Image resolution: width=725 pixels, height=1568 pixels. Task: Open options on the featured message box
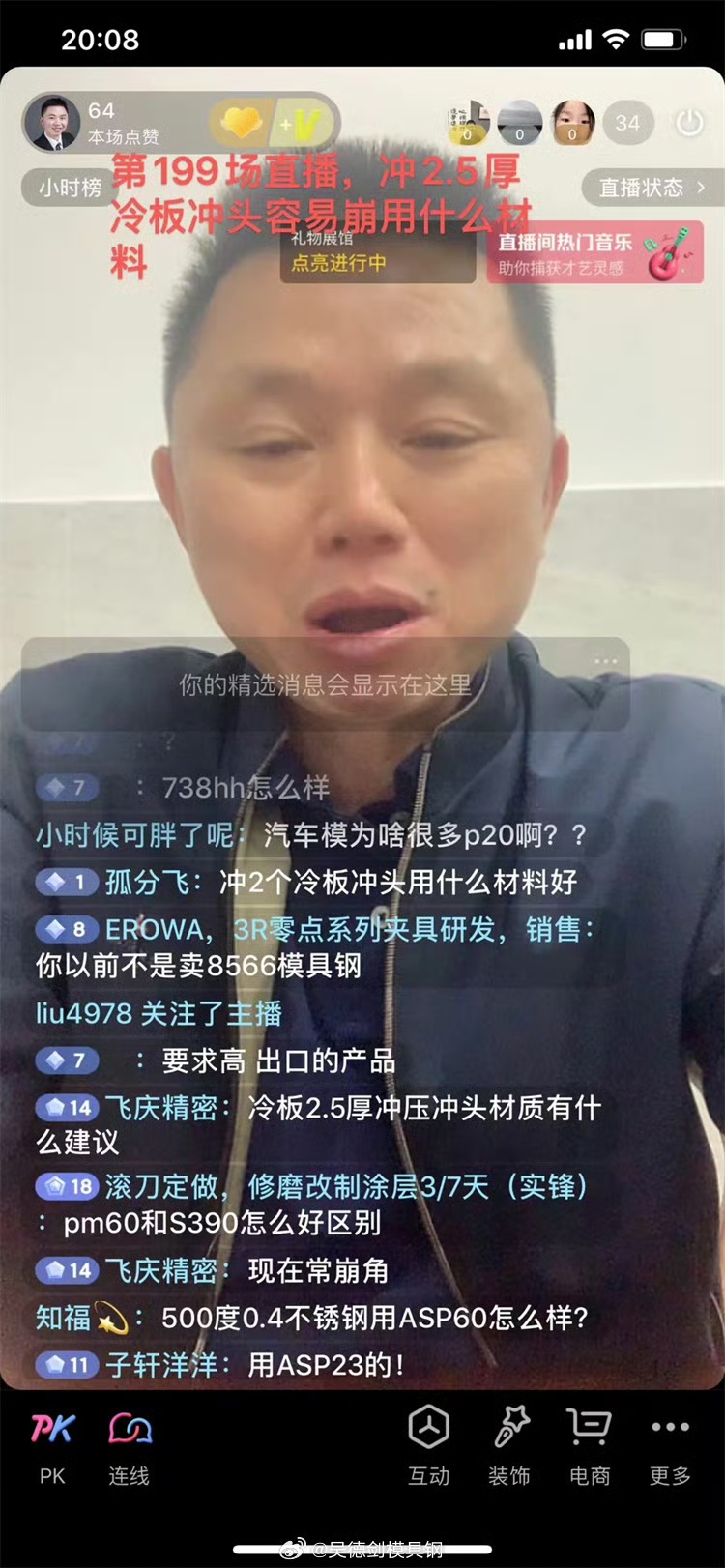605,662
